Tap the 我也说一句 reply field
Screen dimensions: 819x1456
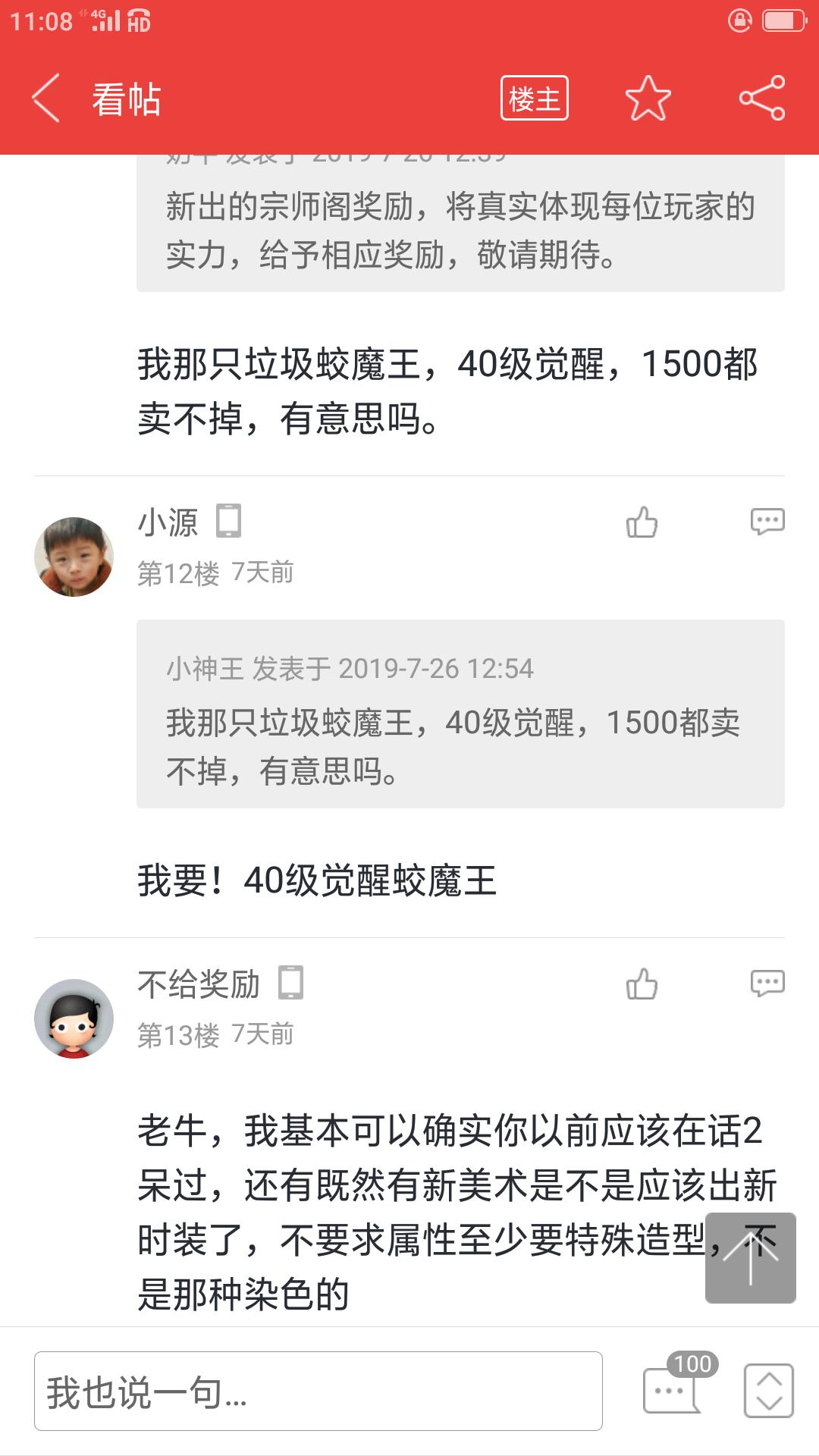(318, 1392)
